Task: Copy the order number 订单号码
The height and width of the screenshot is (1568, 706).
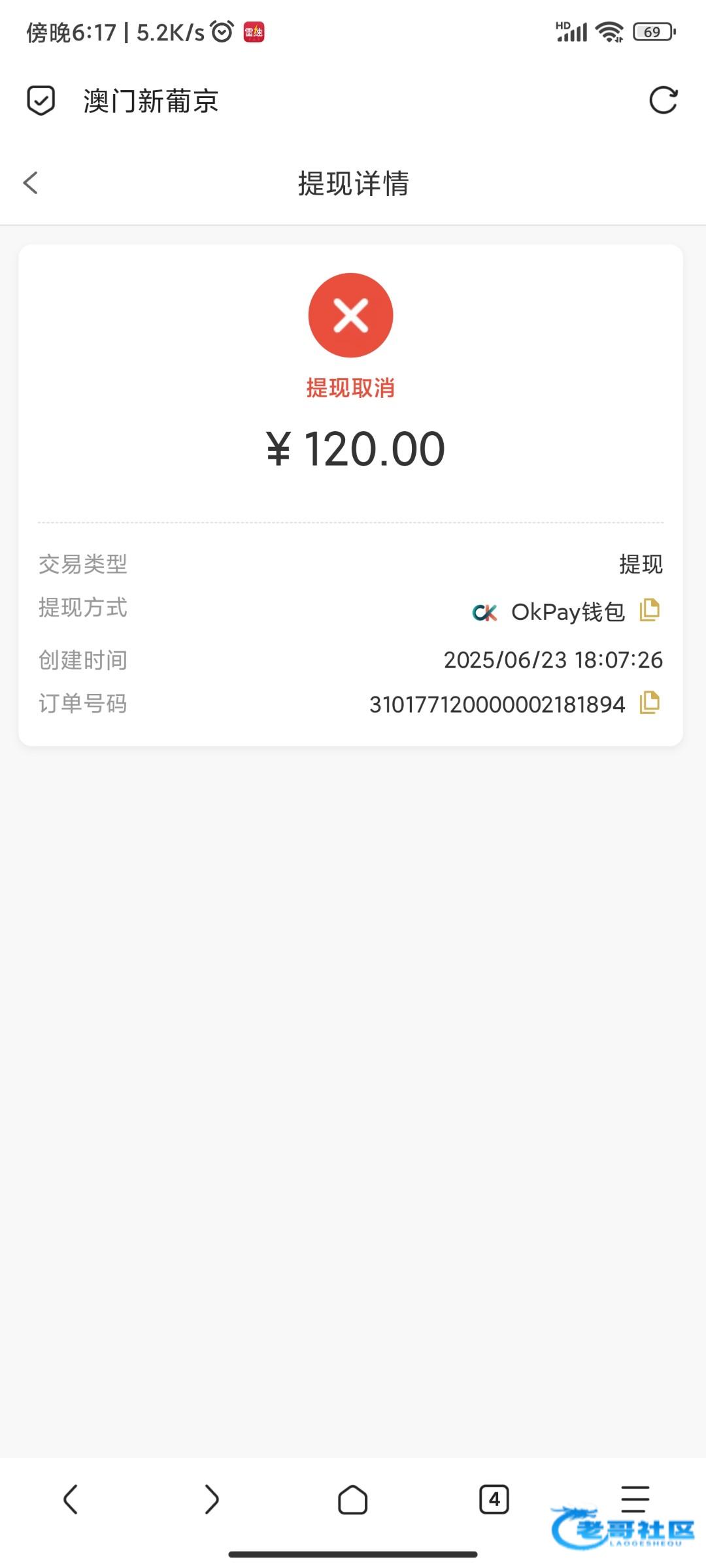Action: tap(649, 703)
